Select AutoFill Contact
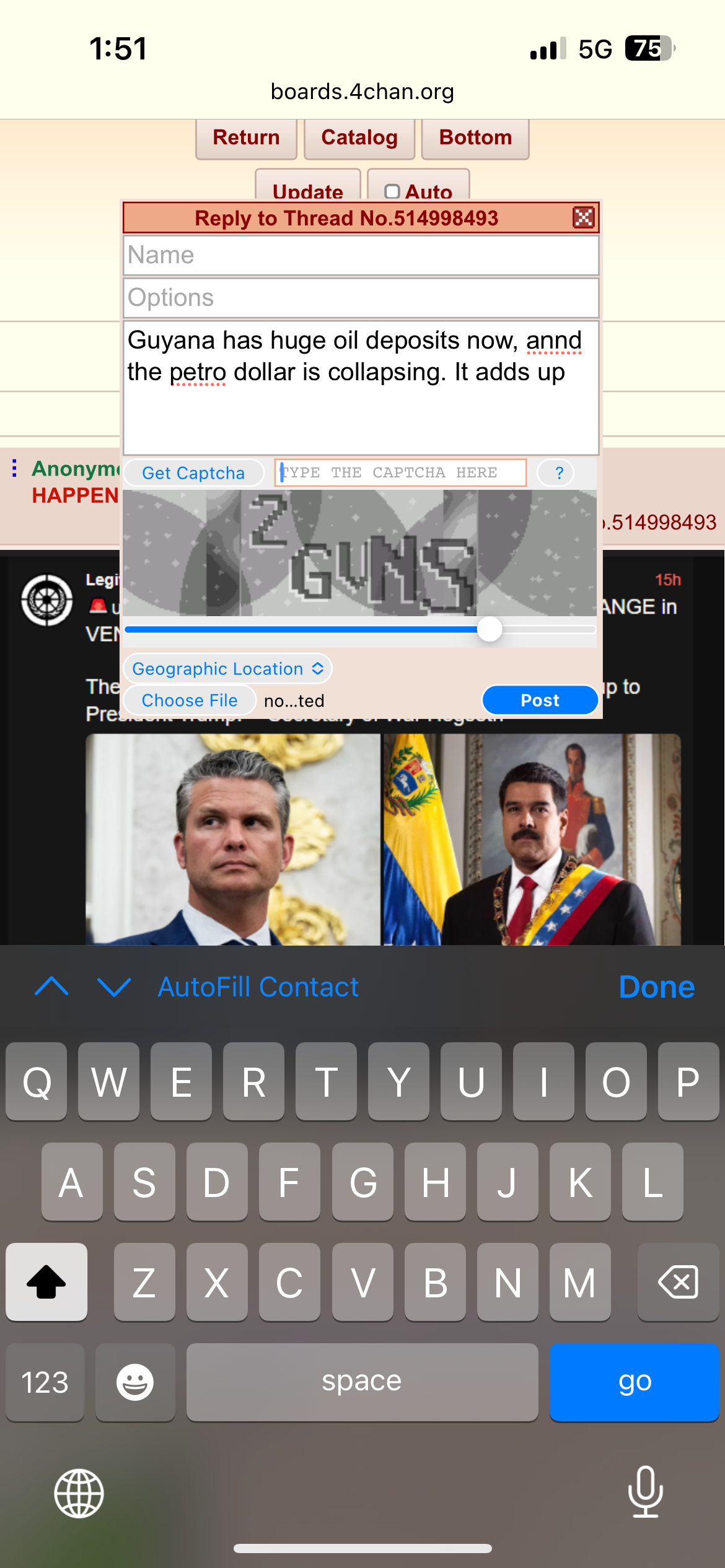725x1568 pixels. coord(258,987)
